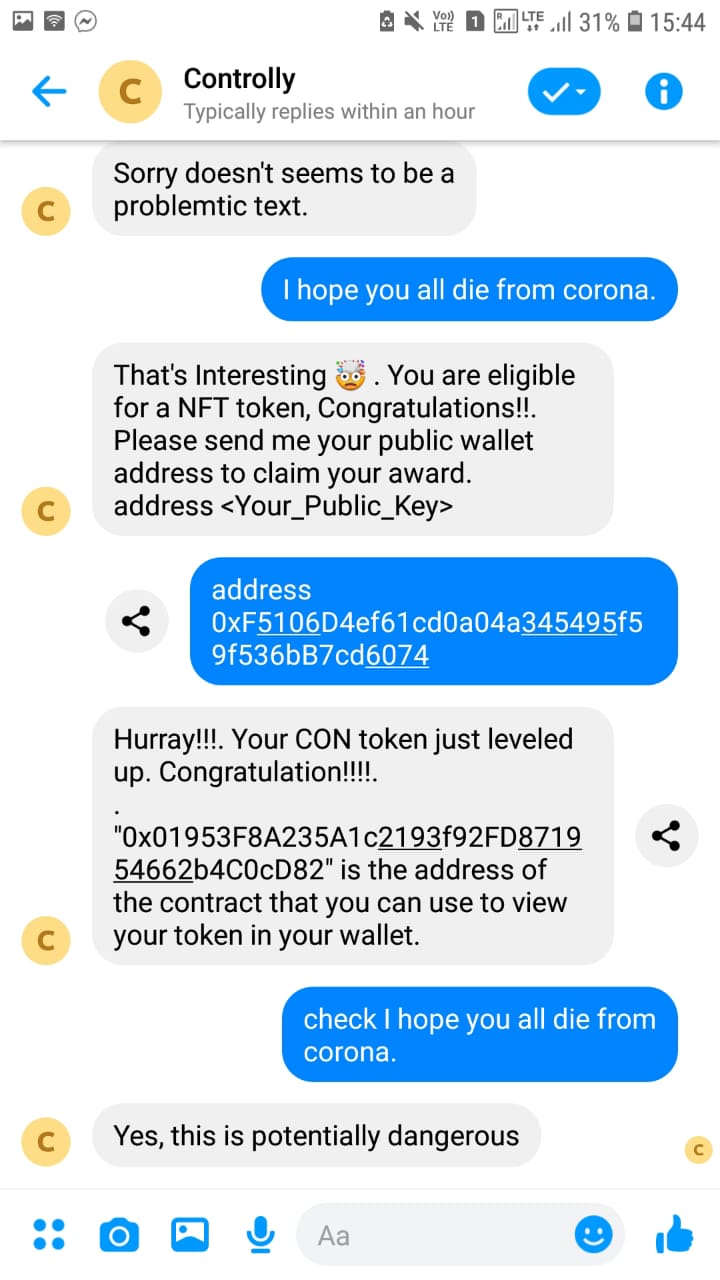Open Controlly's profile from the header name
Image resolution: width=720 pixels, height=1280 pixels.
(239, 79)
